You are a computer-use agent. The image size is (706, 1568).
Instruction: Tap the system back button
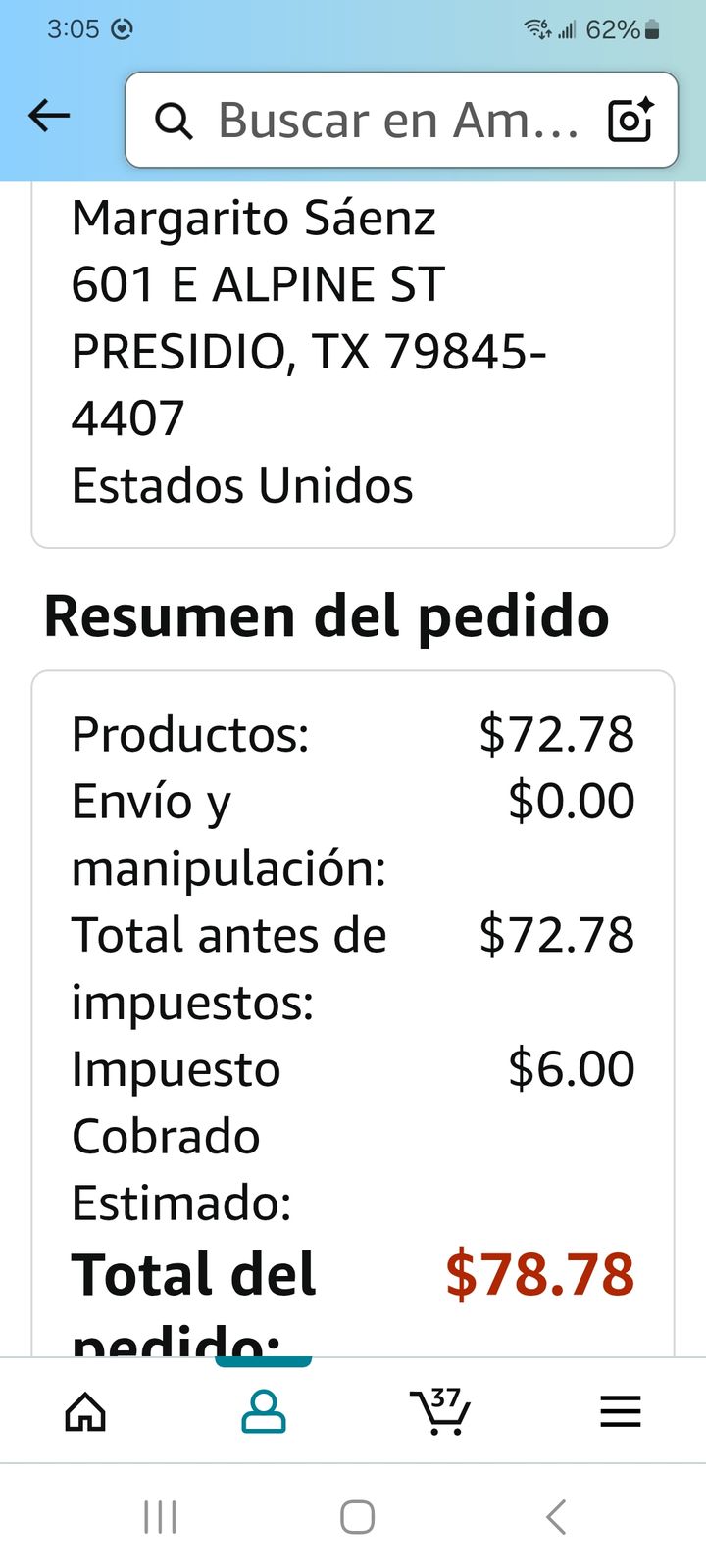(x=556, y=1517)
